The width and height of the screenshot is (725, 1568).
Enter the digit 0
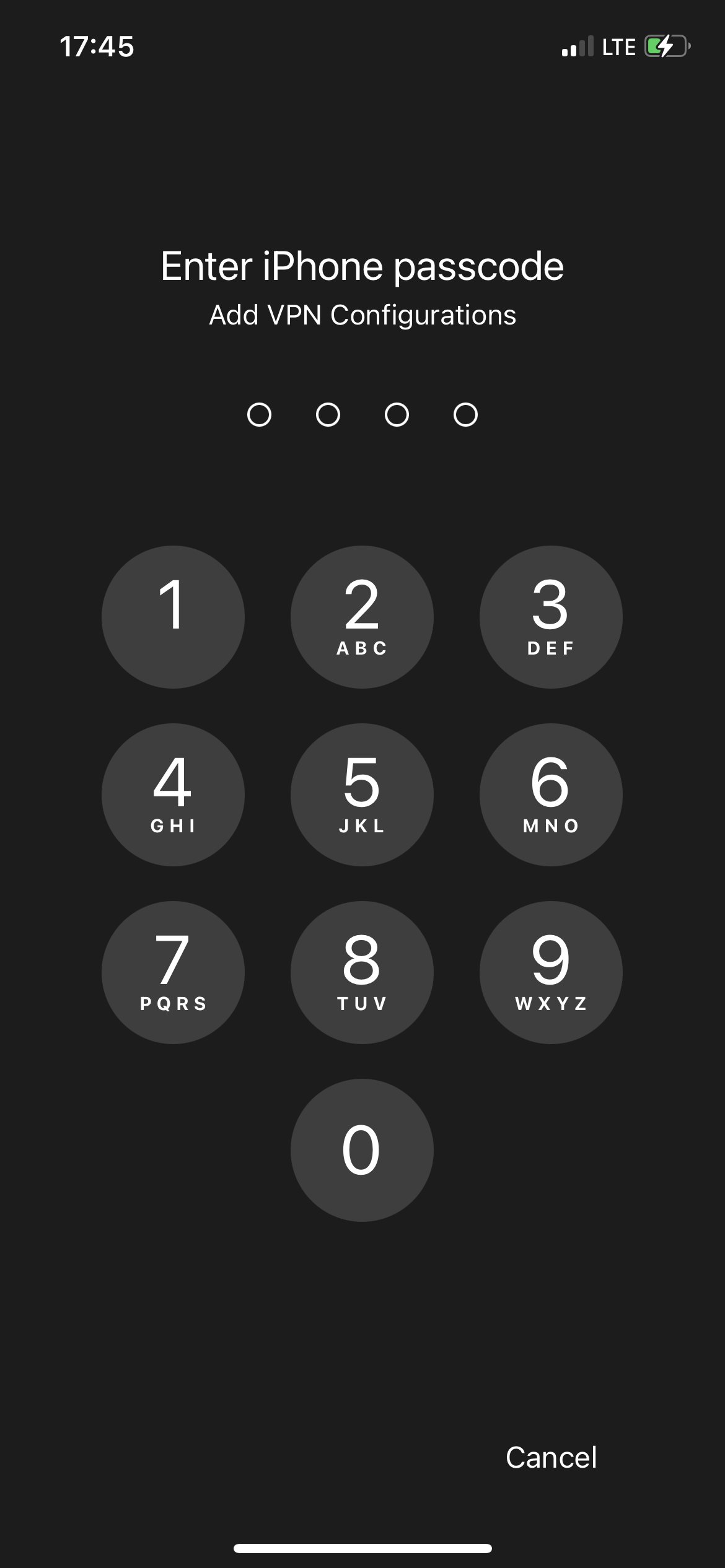coord(362,1150)
